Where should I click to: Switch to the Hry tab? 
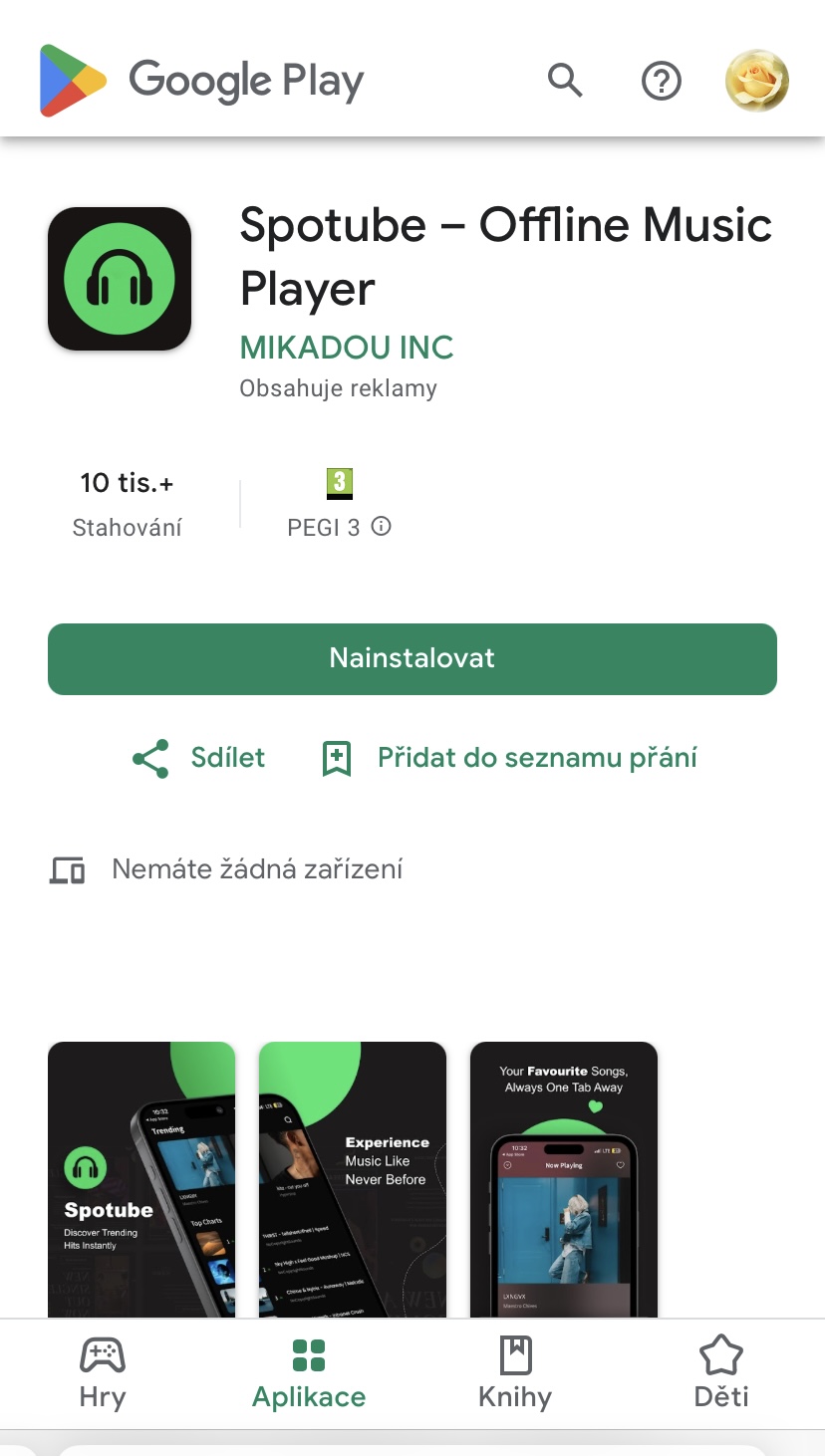tap(102, 1373)
